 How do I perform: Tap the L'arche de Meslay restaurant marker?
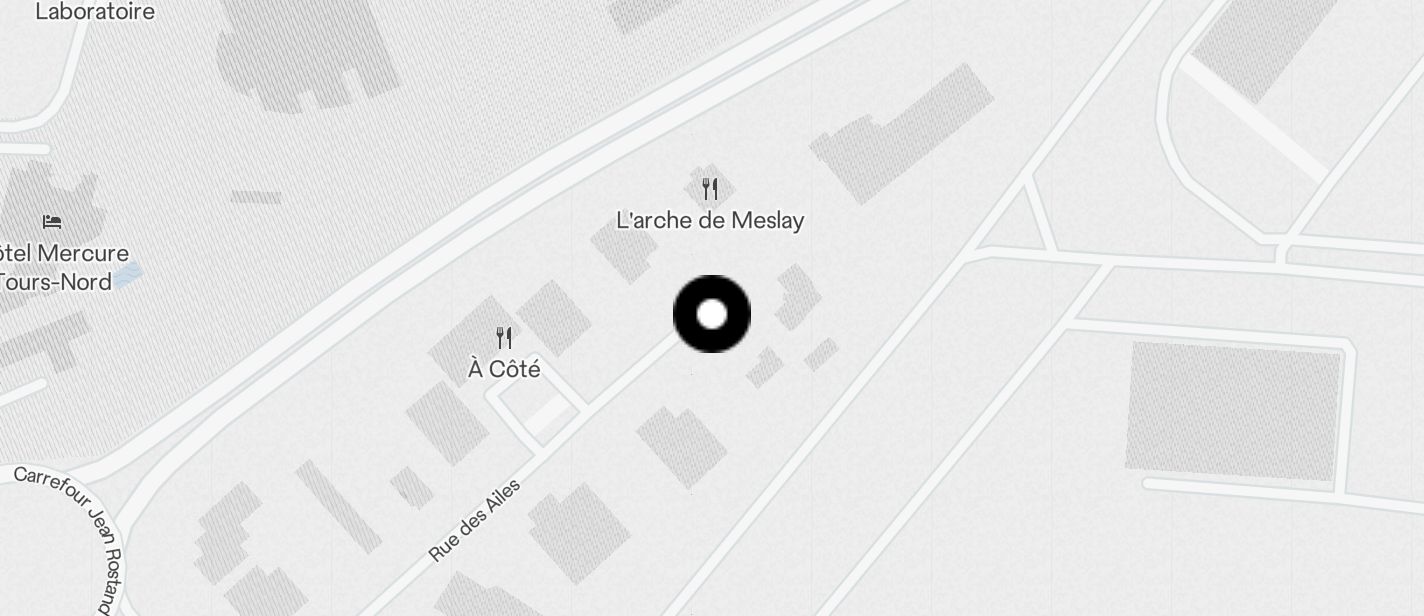[x=710, y=189]
